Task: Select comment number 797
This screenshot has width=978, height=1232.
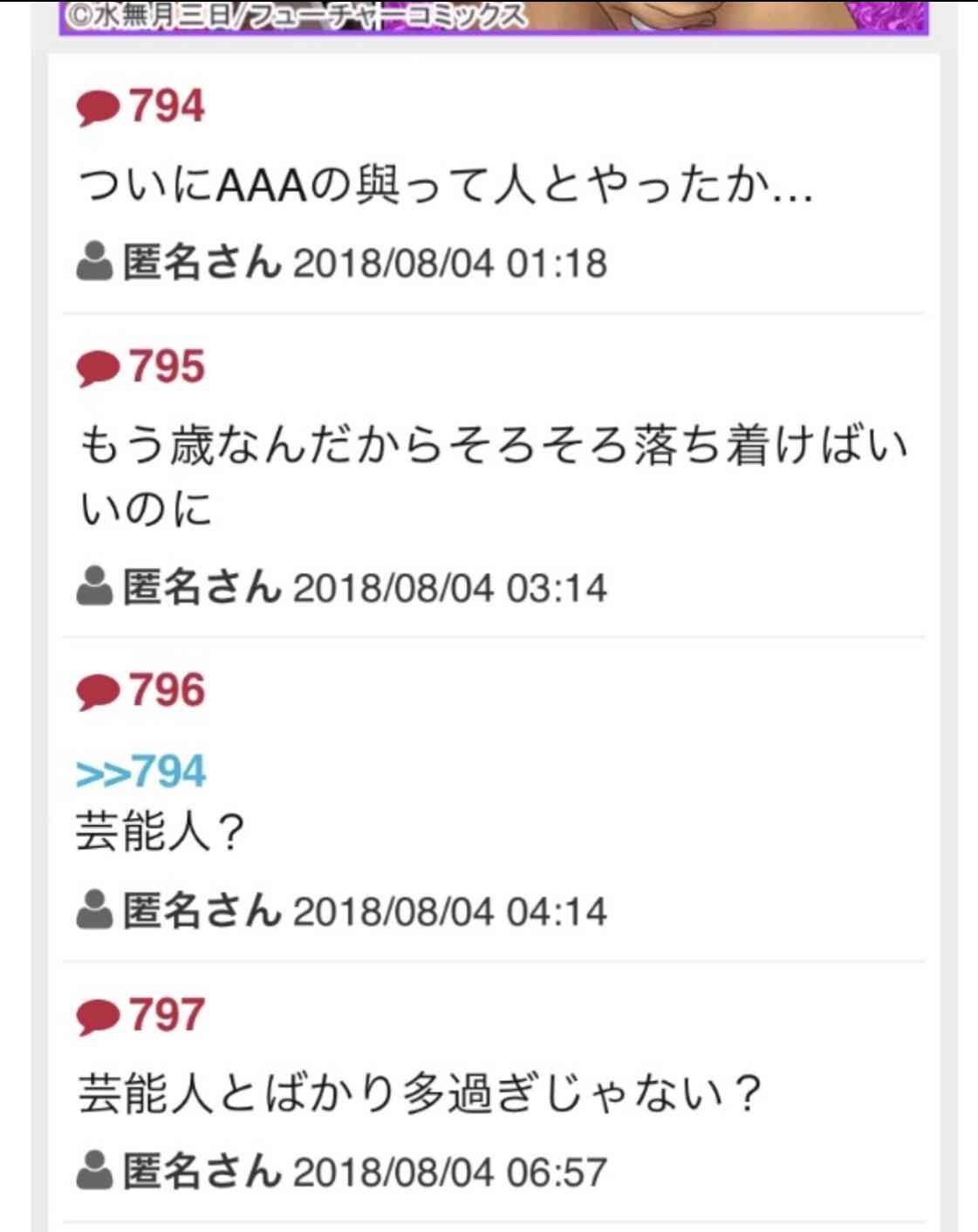Action: click(166, 1015)
